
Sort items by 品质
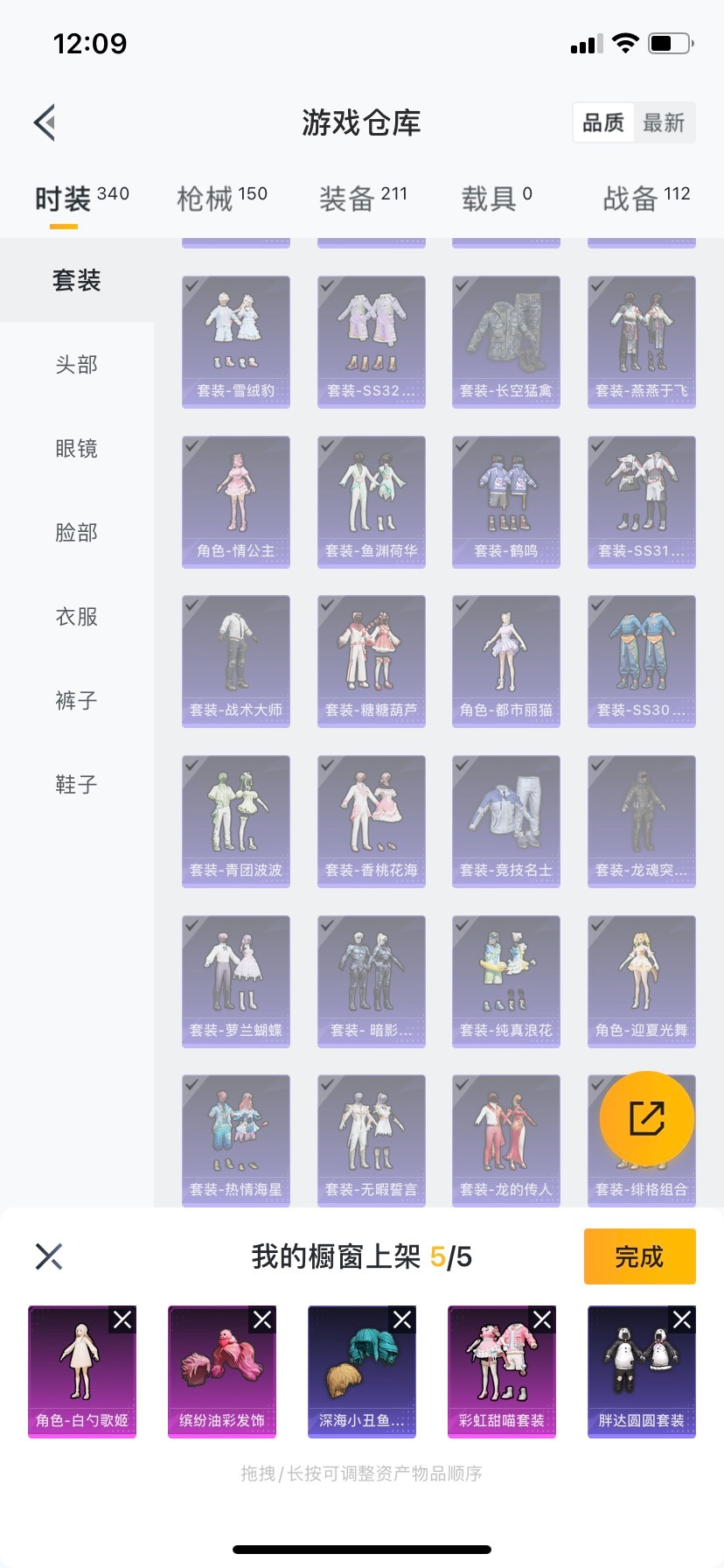tap(603, 122)
